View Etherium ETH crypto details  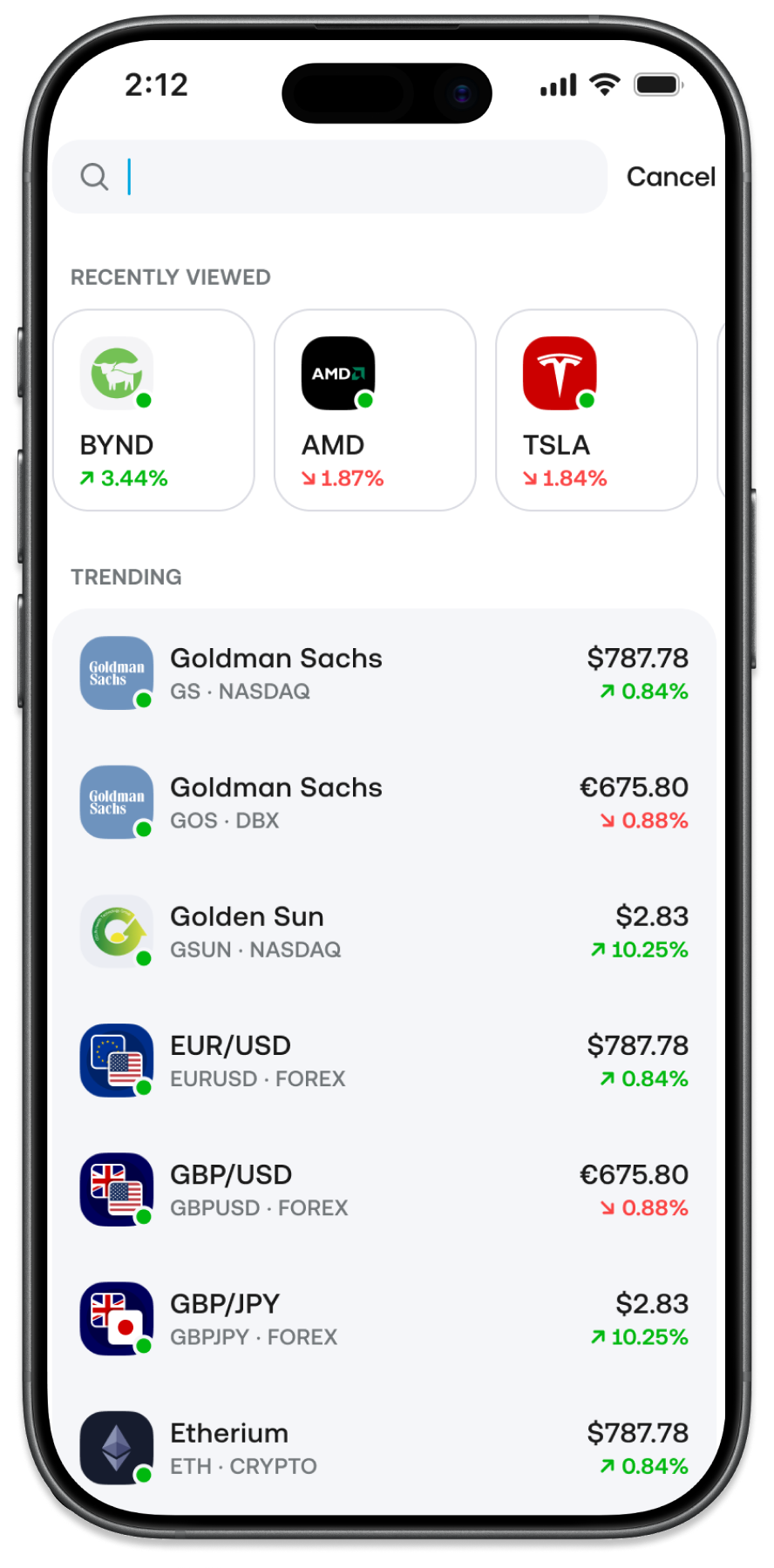tap(384, 1448)
